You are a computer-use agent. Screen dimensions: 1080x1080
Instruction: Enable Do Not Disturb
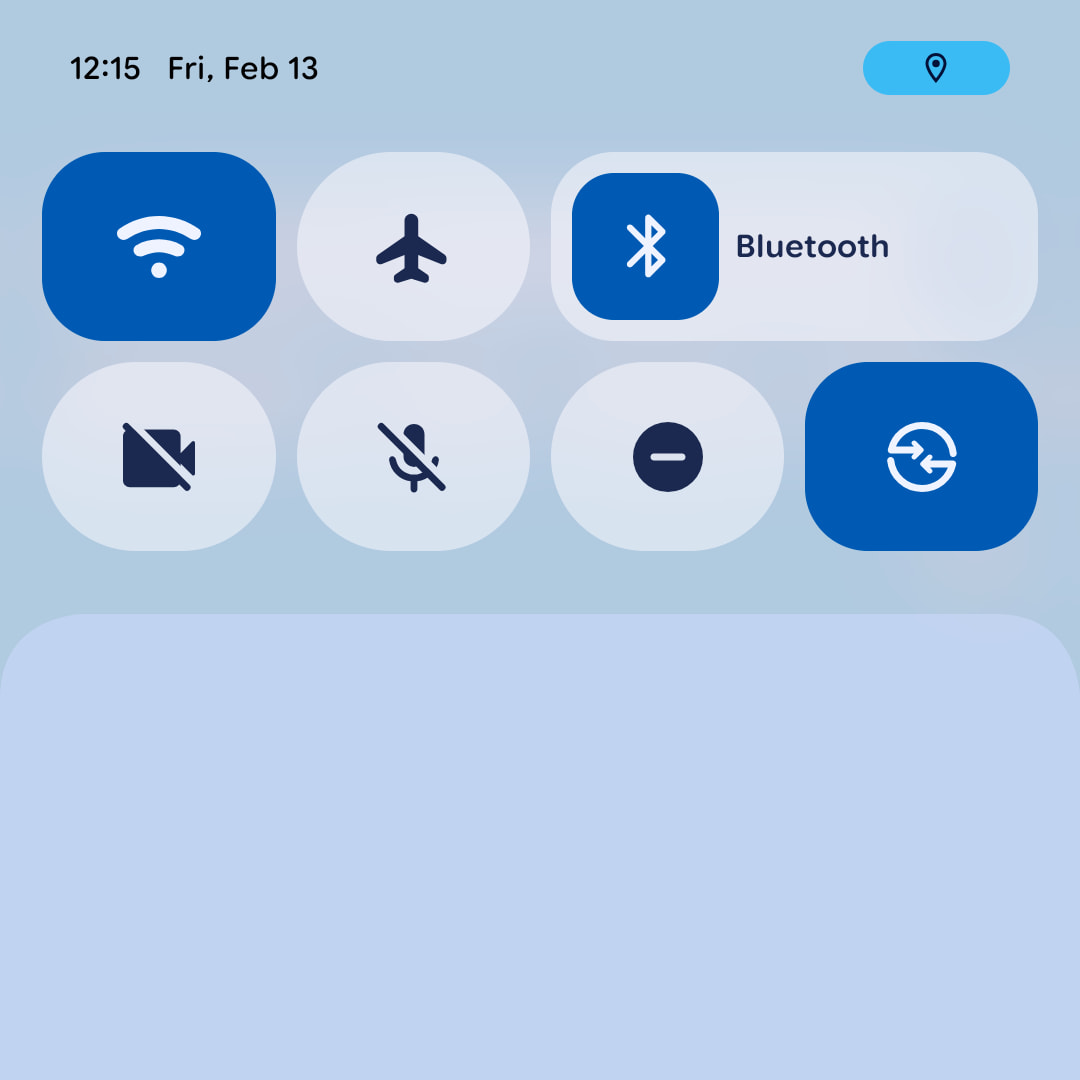(667, 456)
